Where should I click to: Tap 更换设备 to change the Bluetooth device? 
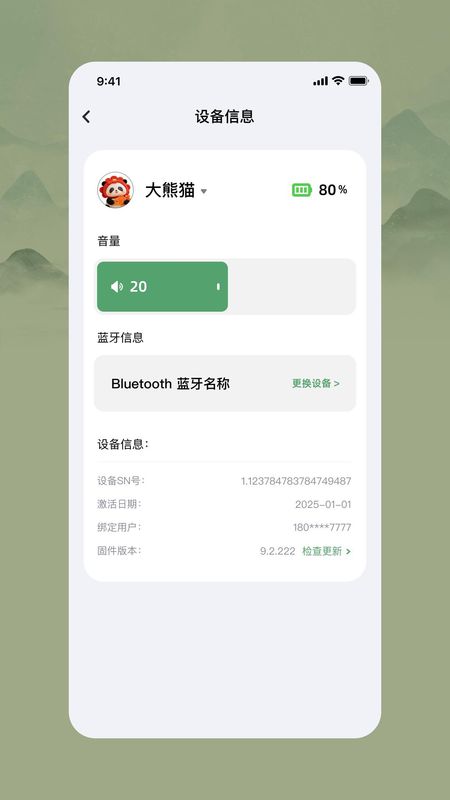tap(316, 383)
